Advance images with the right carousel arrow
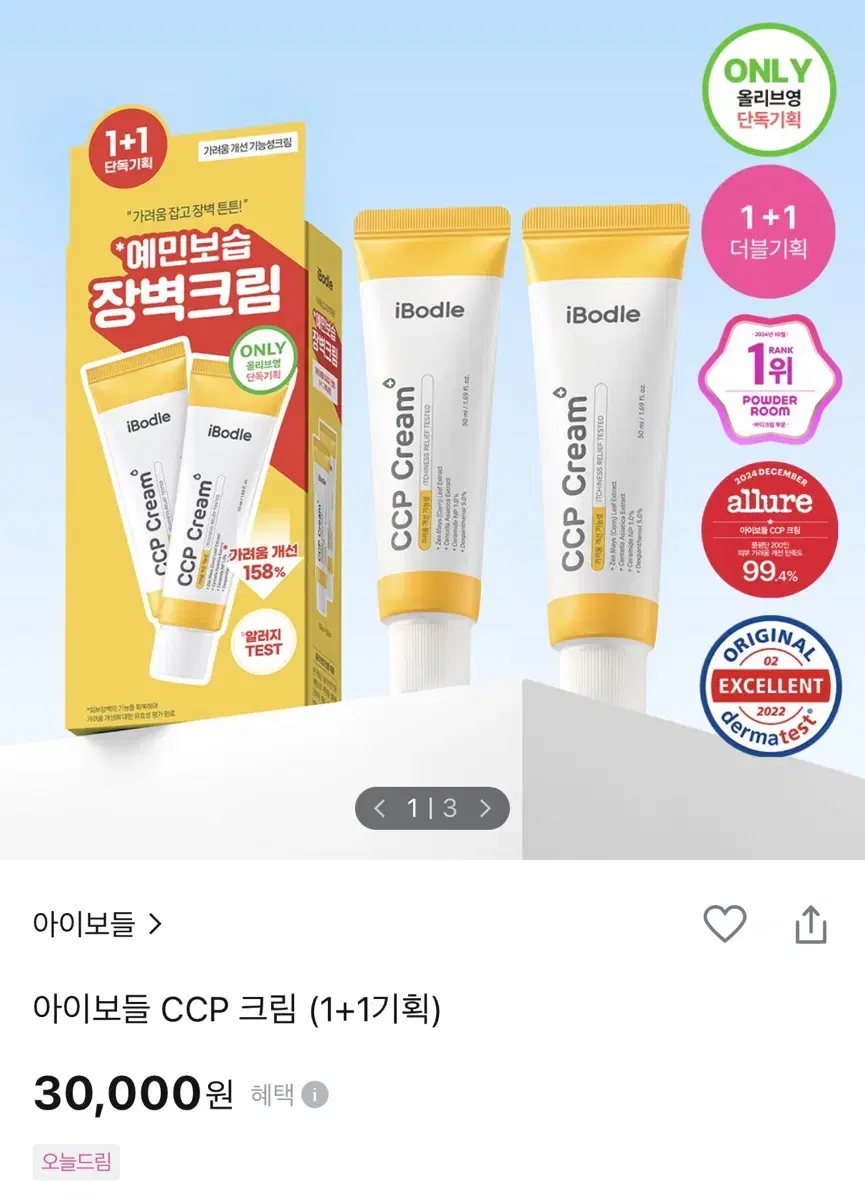This screenshot has height=1200, width=865. [487, 808]
